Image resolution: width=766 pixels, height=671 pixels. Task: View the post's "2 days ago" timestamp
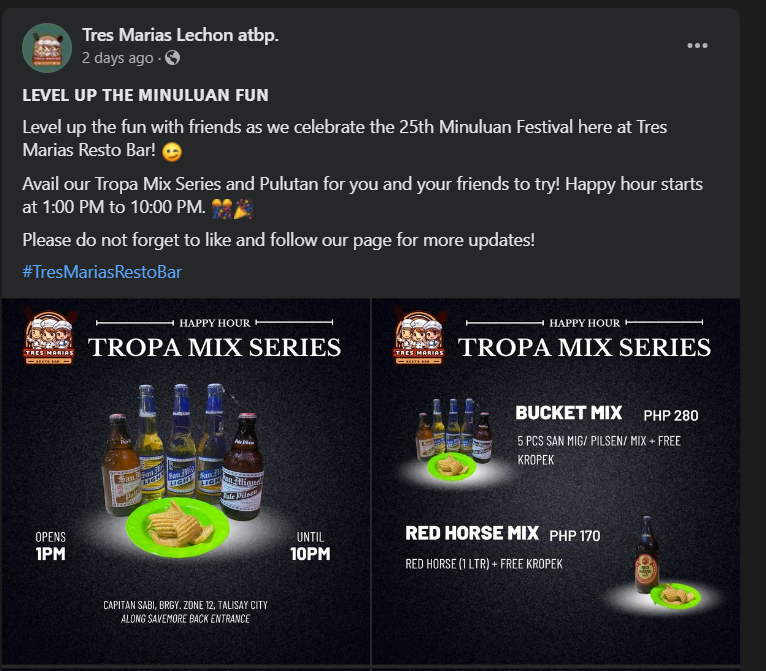pos(118,58)
